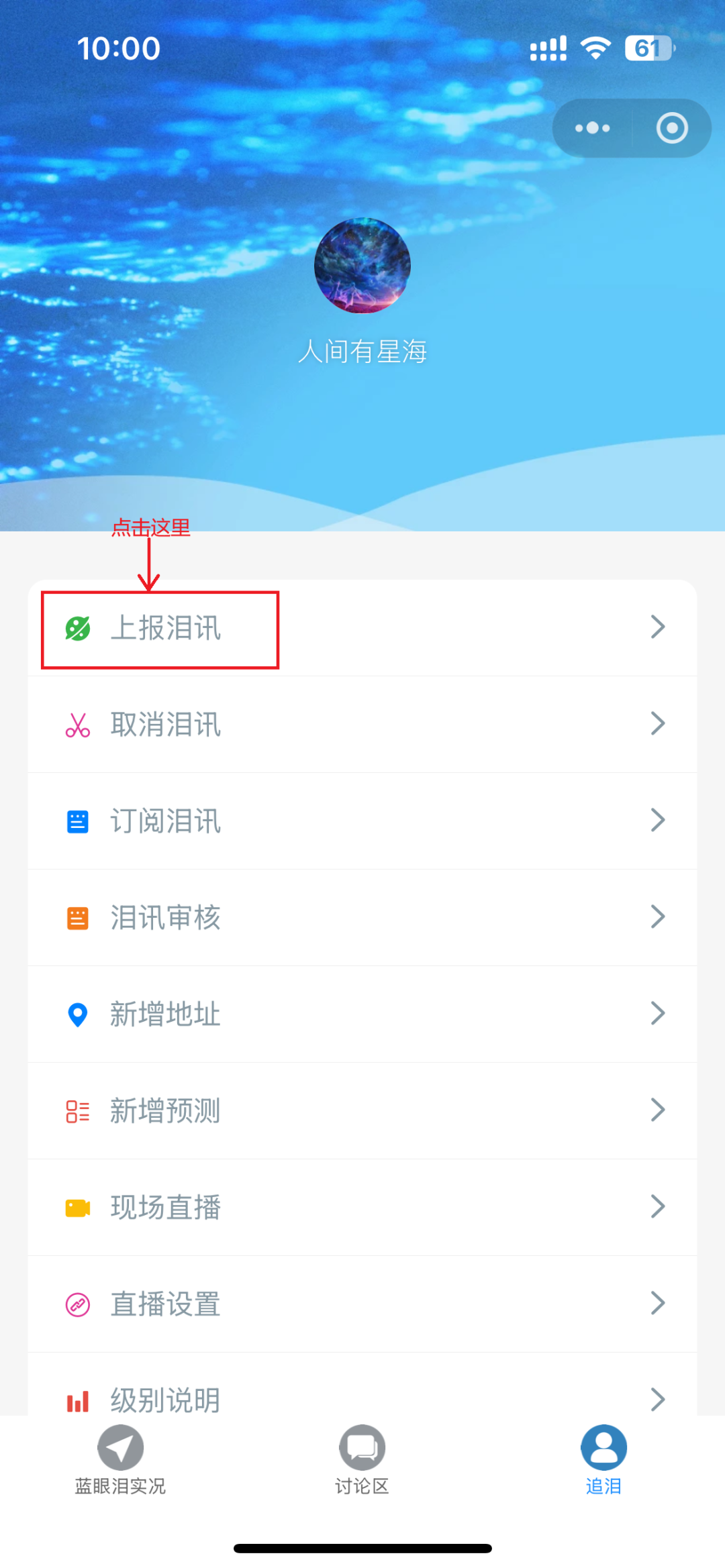Open the mini program more options menu
Screen dimensions: 725x1568
(x=592, y=128)
